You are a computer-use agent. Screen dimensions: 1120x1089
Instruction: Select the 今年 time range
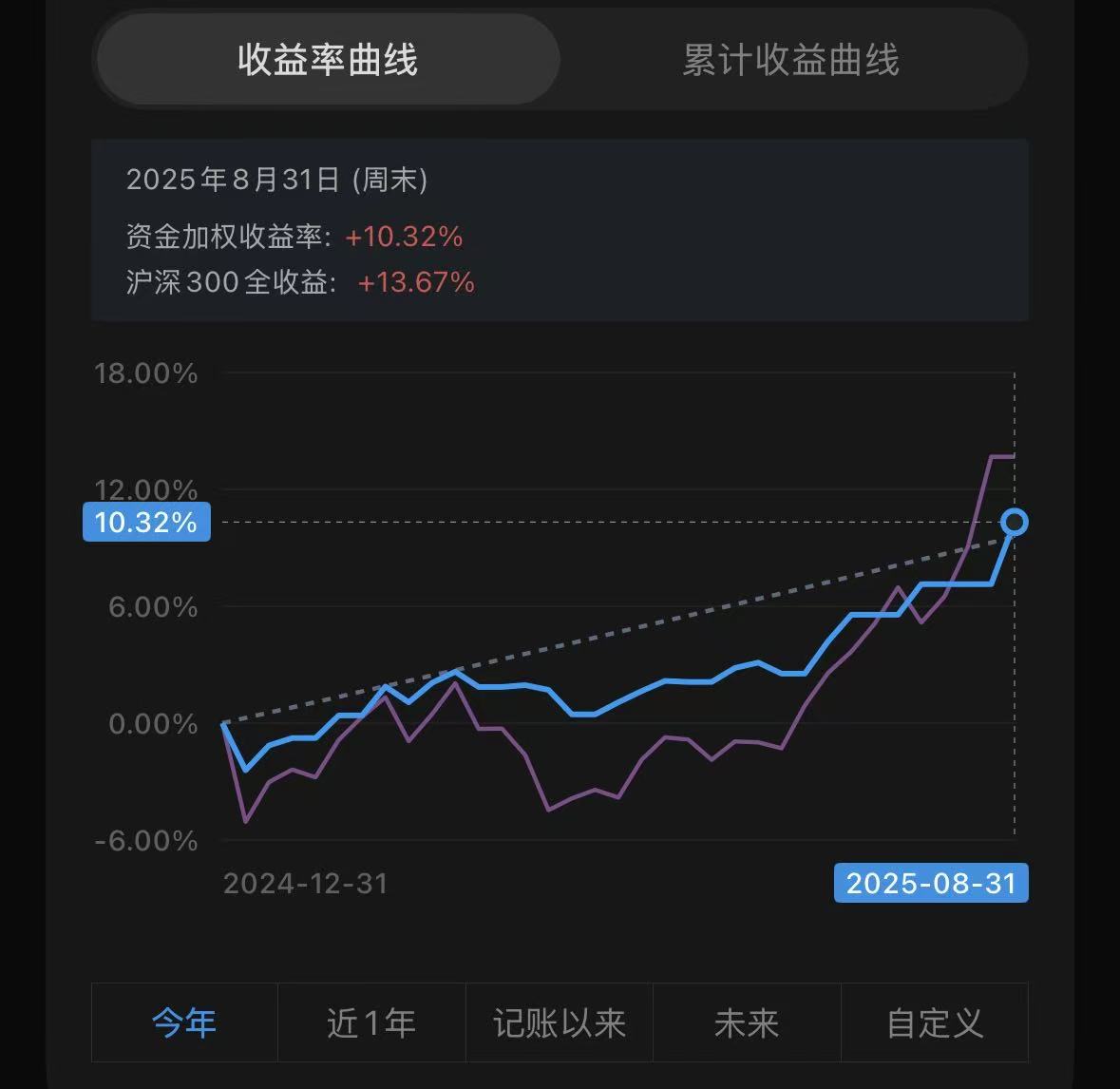[184, 1022]
